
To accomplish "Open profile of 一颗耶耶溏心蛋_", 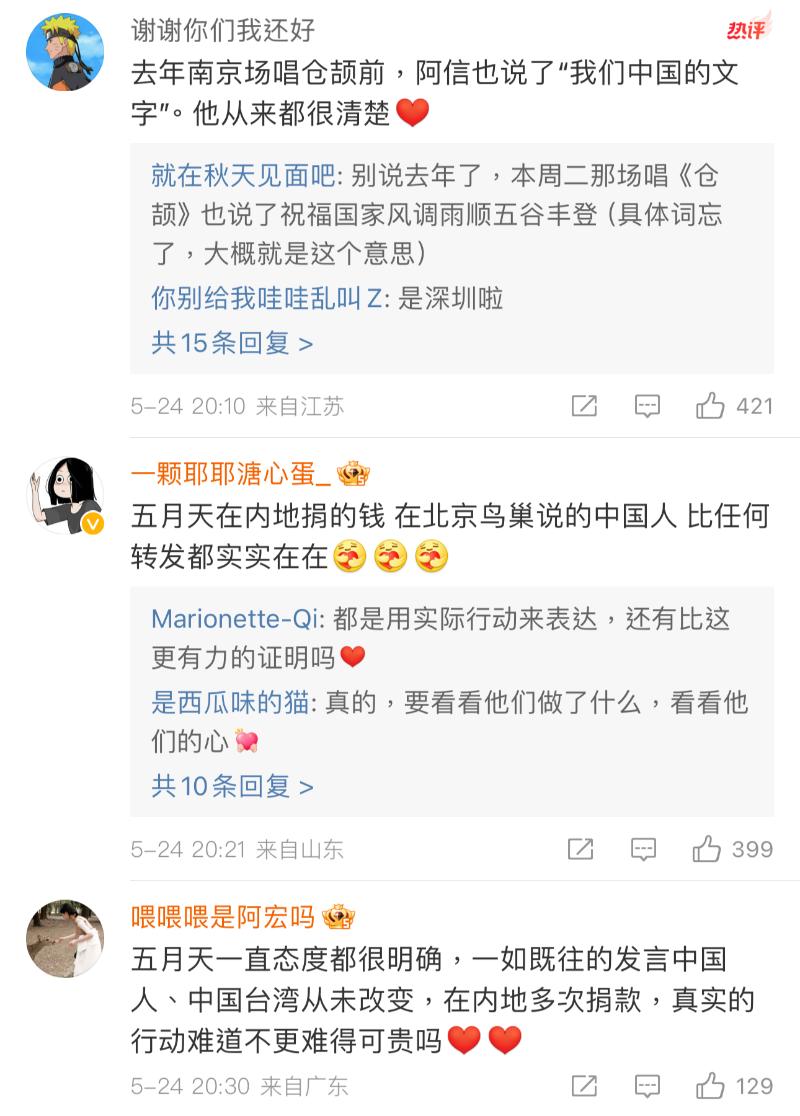I will (x=231, y=473).
